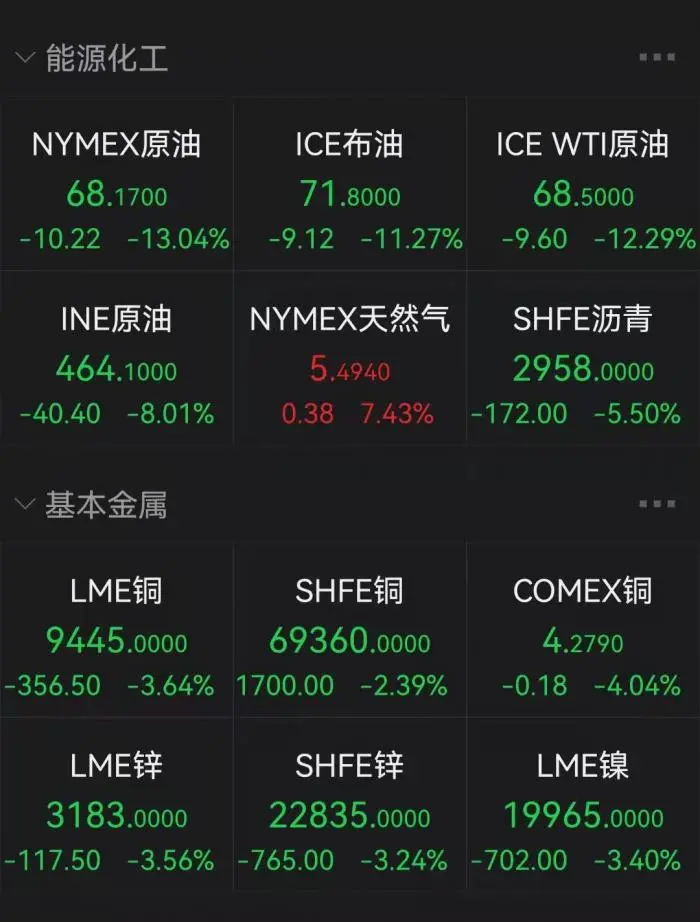Open the LME锌 quote
The width and height of the screenshot is (700, 922).
[116, 804]
